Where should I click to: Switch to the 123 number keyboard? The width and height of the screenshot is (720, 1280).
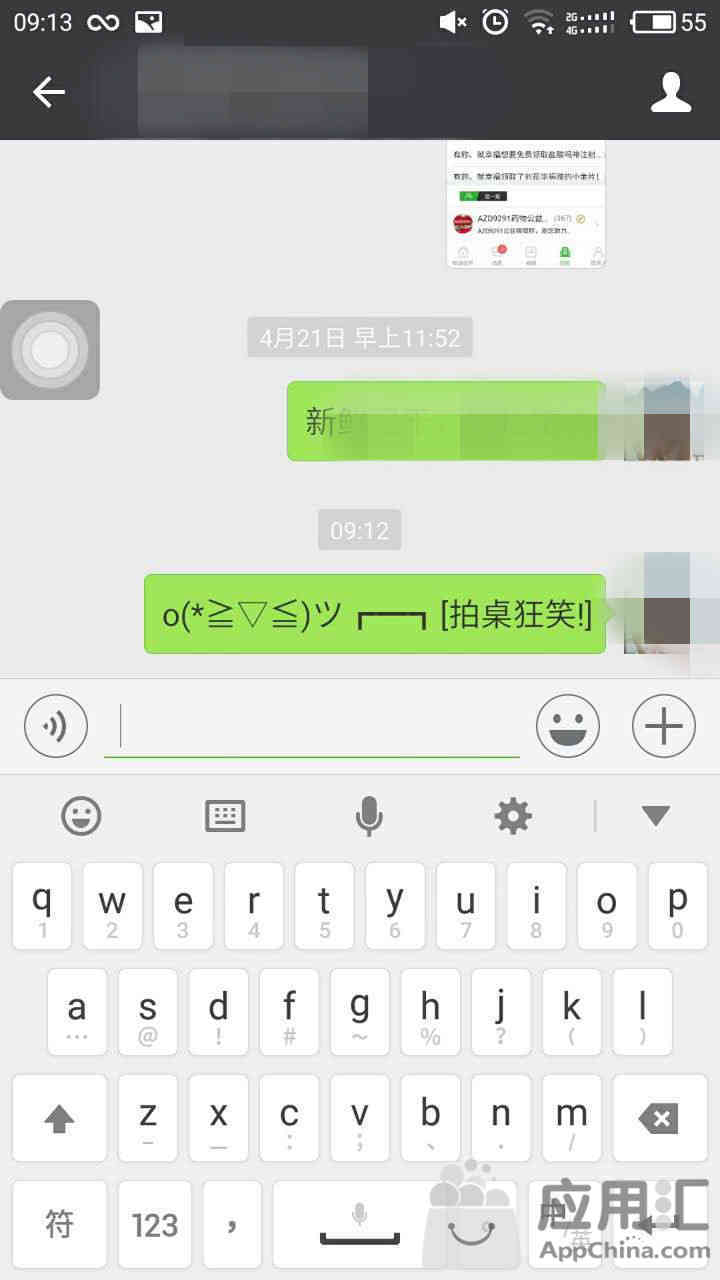pos(155,1225)
